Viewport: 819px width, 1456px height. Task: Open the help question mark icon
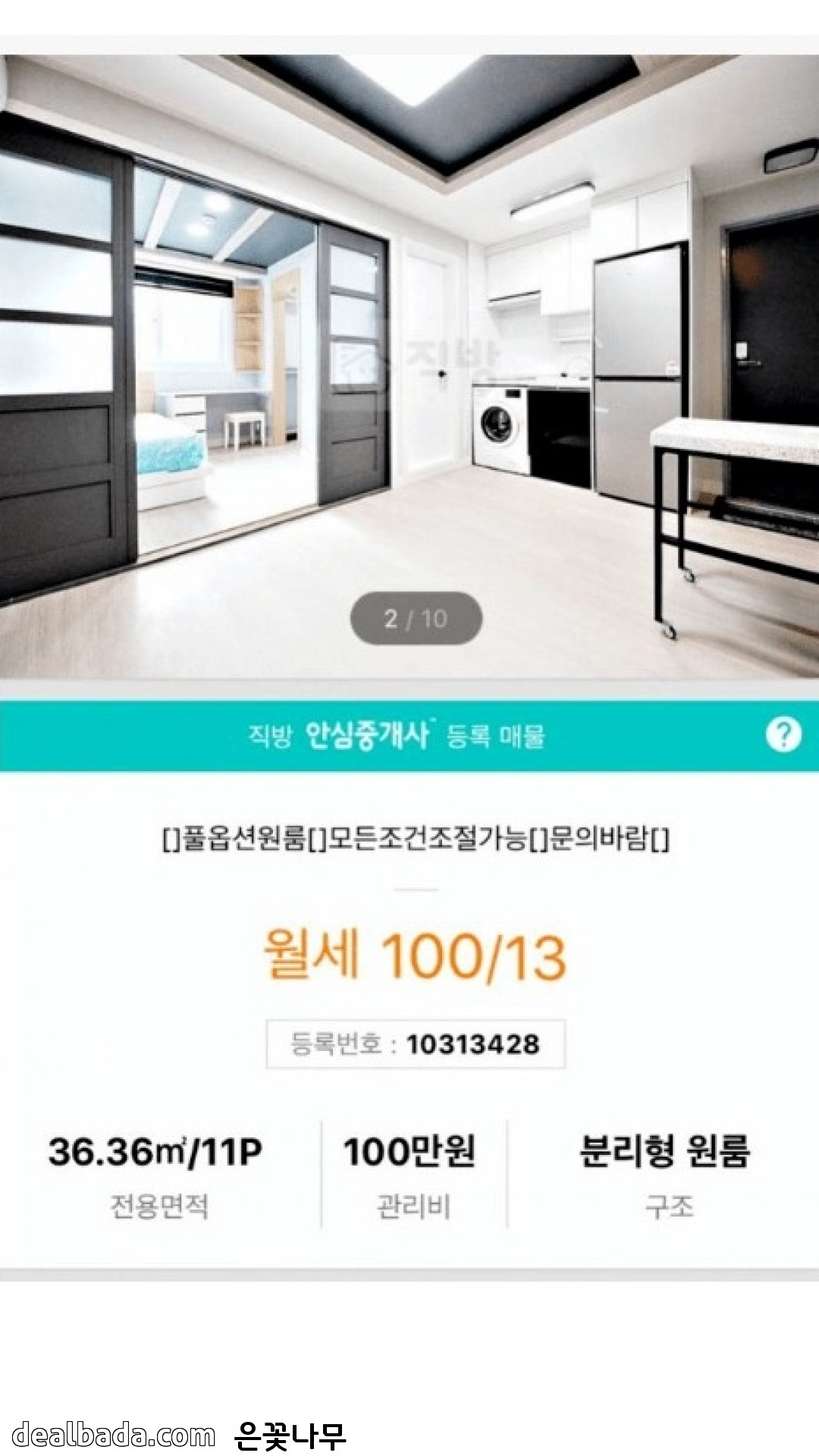click(783, 734)
